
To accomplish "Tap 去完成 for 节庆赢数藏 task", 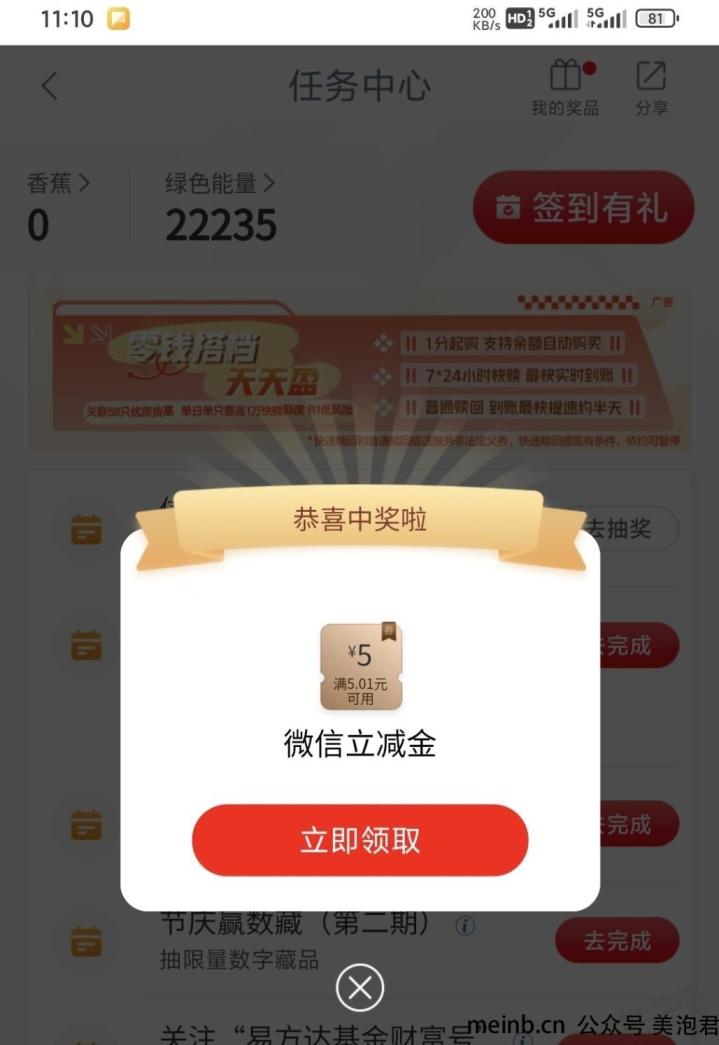I will click(617, 941).
